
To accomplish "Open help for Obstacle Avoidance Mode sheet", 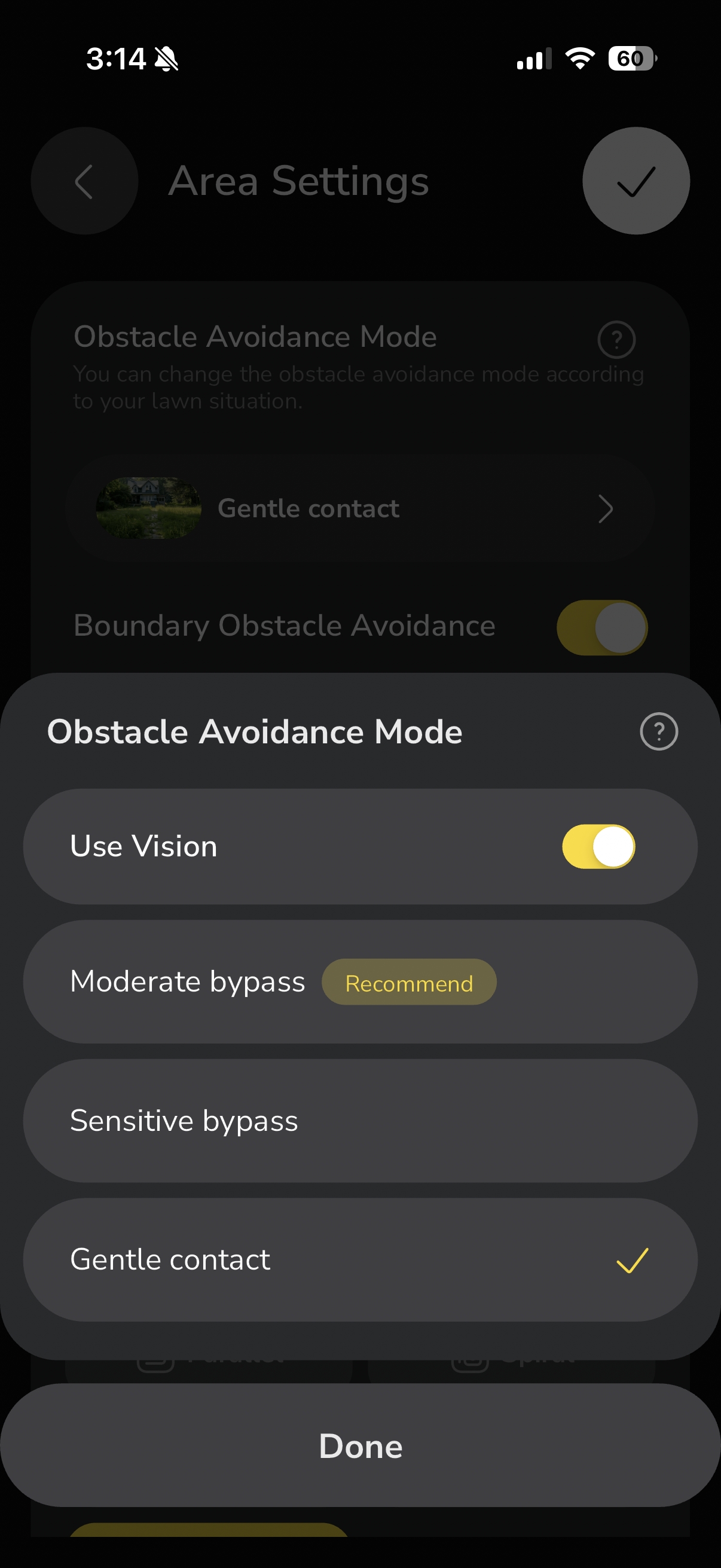I will pos(658,731).
